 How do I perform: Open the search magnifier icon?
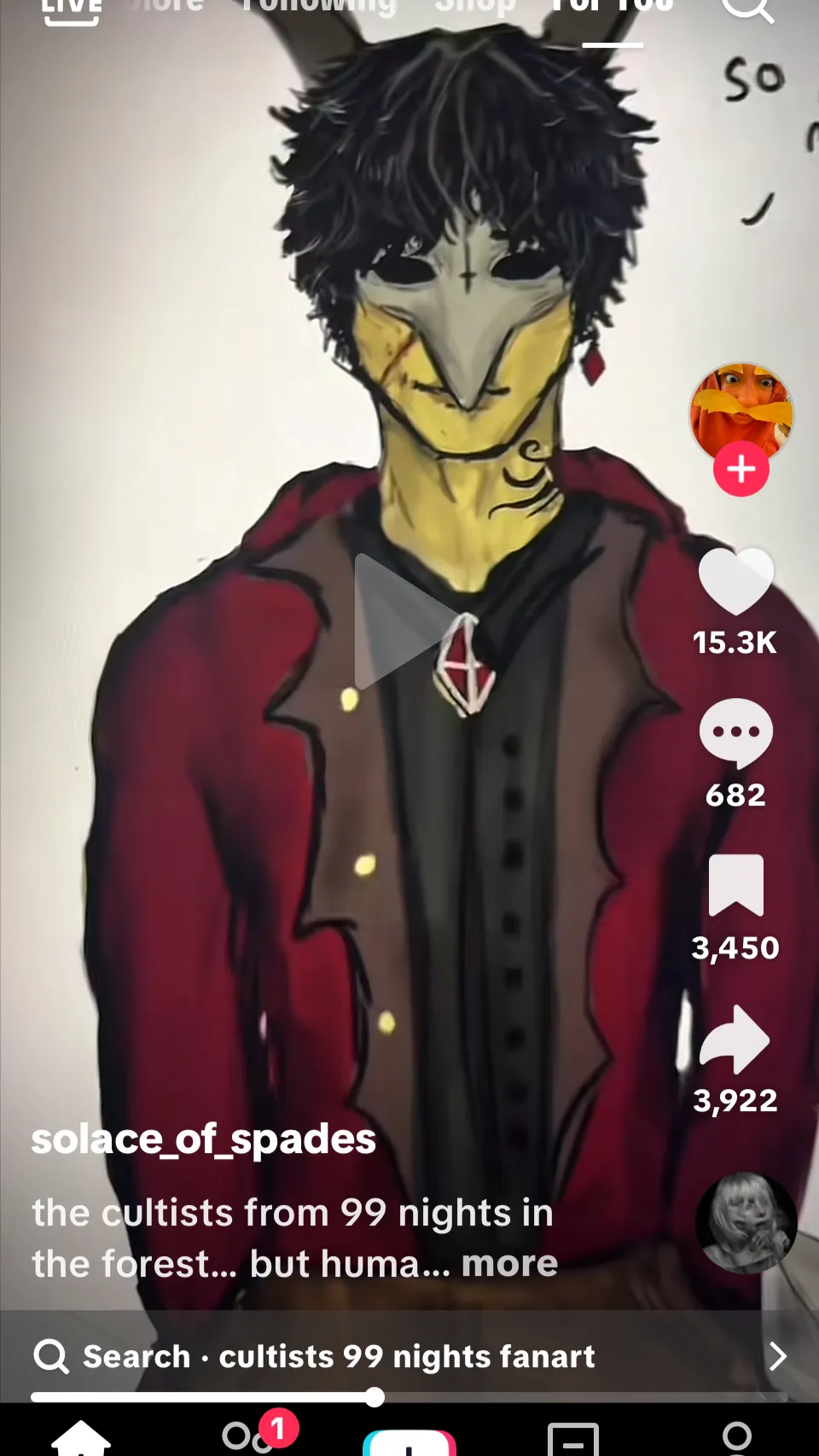pyautogui.click(x=746, y=9)
